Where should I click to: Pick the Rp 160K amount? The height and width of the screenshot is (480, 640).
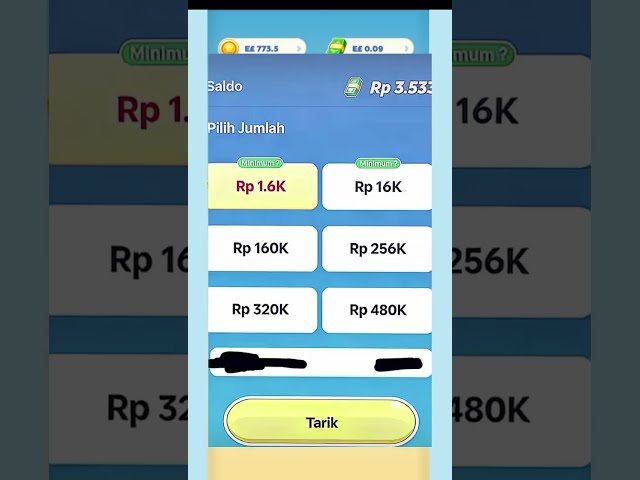[x=262, y=249]
